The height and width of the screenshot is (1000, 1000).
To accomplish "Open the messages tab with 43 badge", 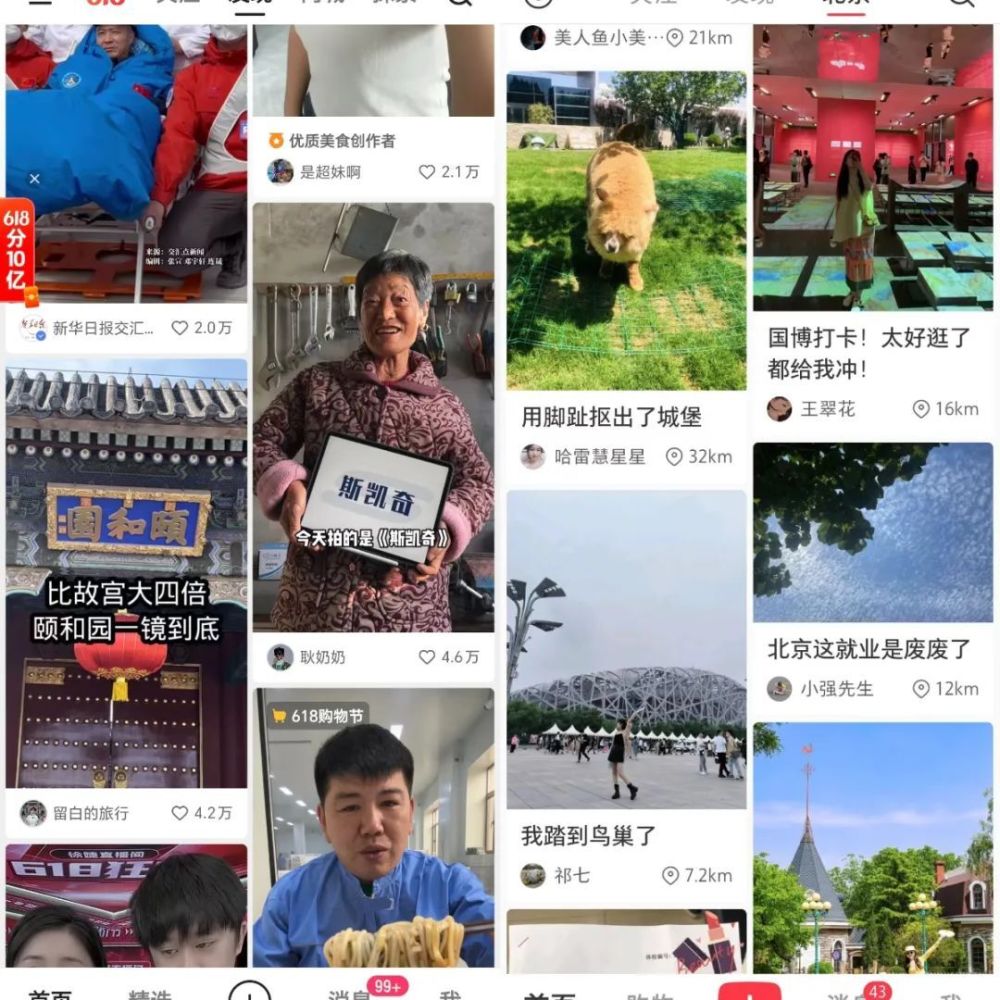I will tap(848, 993).
